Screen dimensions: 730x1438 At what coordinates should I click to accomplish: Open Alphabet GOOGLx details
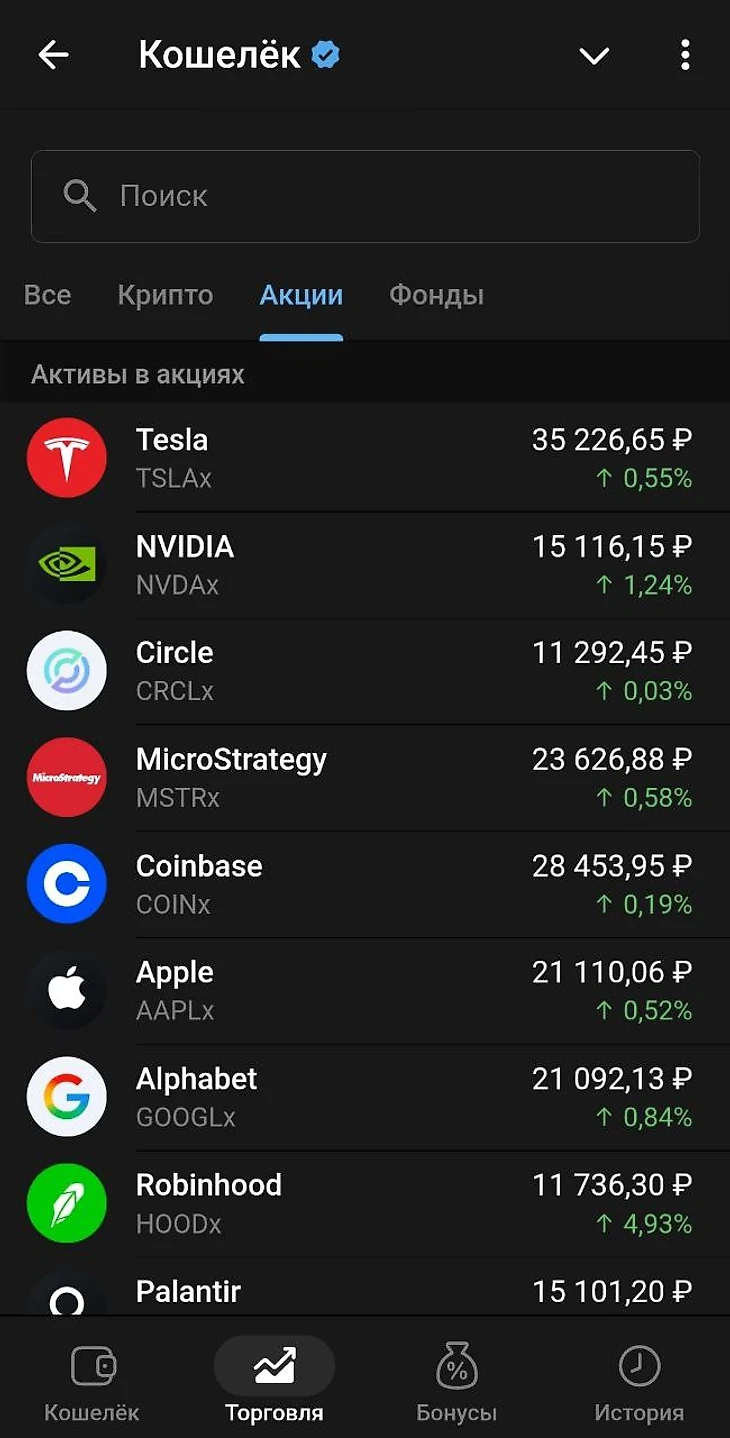click(365, 1097)
